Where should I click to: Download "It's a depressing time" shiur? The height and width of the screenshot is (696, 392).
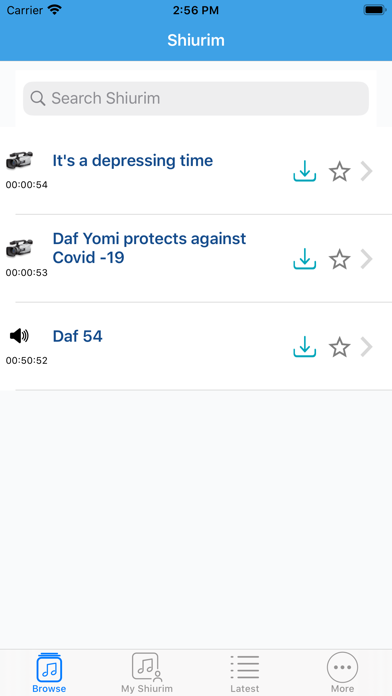tap(305, 171)
